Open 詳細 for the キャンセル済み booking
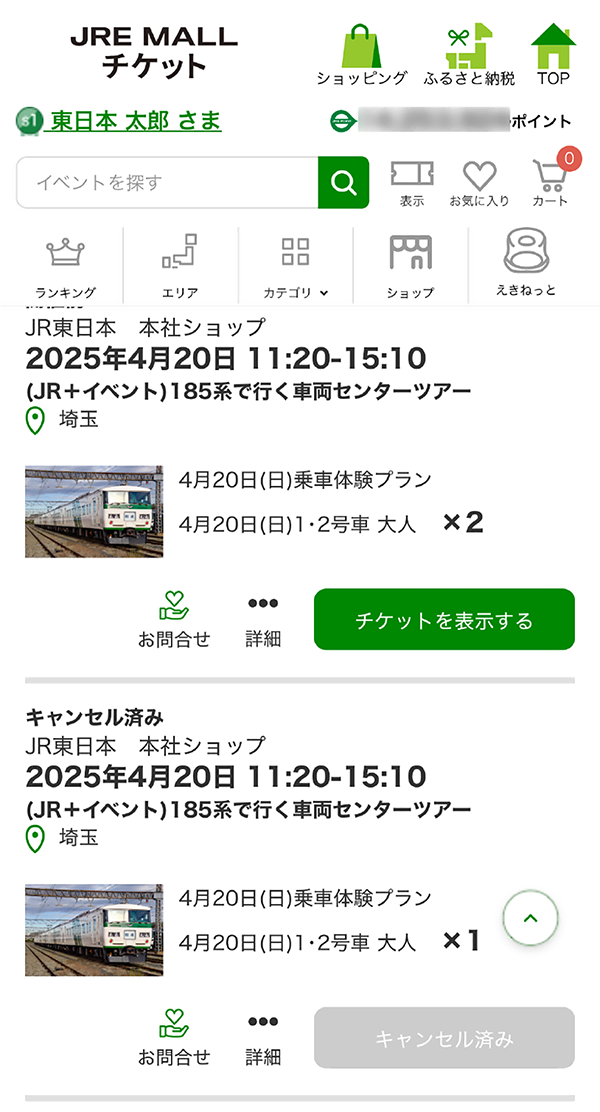The width and height of the screenshot is (600, 1112). tap(263, 1040)
